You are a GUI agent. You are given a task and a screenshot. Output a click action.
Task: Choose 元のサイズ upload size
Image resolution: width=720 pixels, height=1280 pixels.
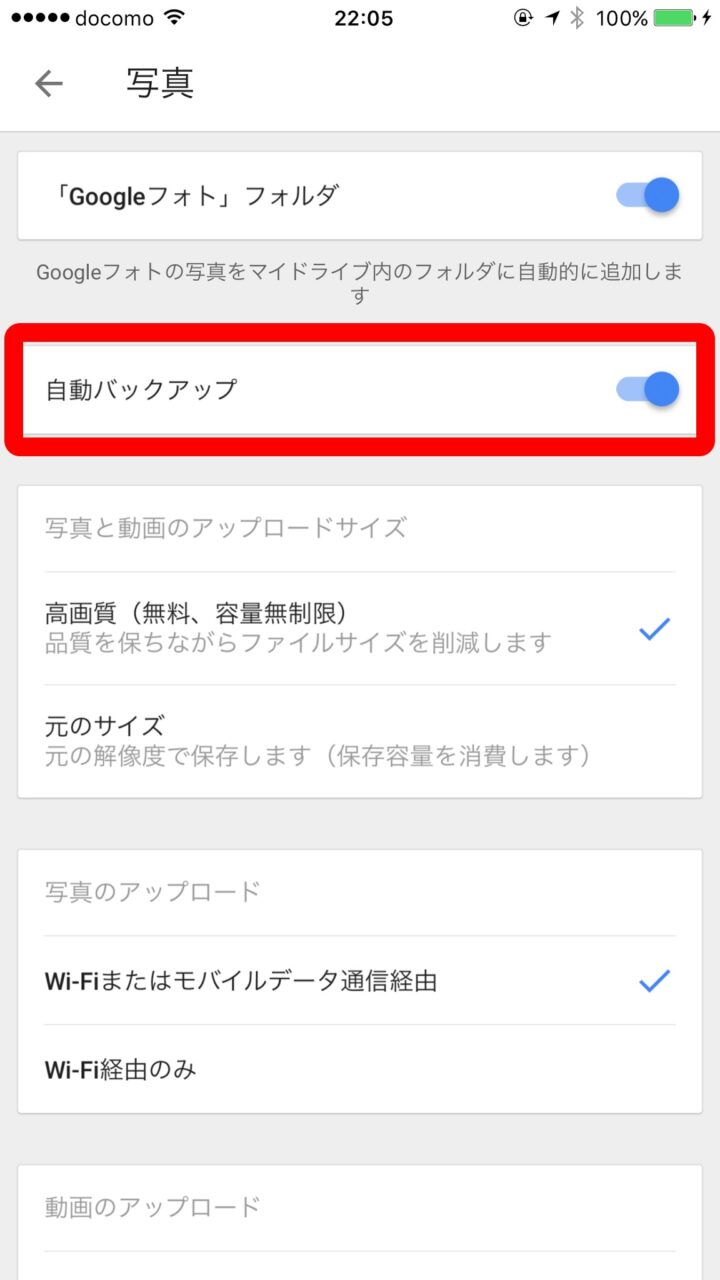(x=358, y=740)
